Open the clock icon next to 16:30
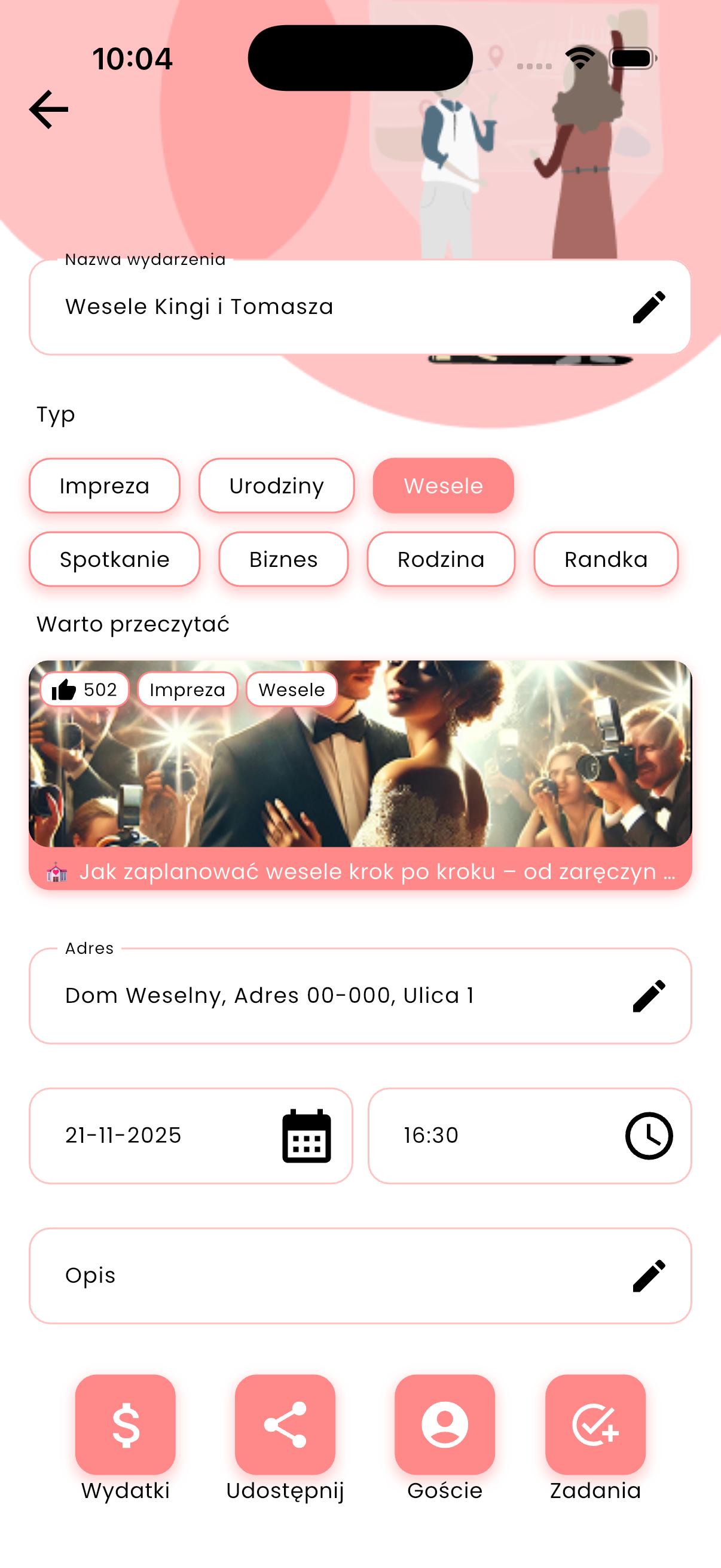The image size is (721, 1568). [649, 1136]
